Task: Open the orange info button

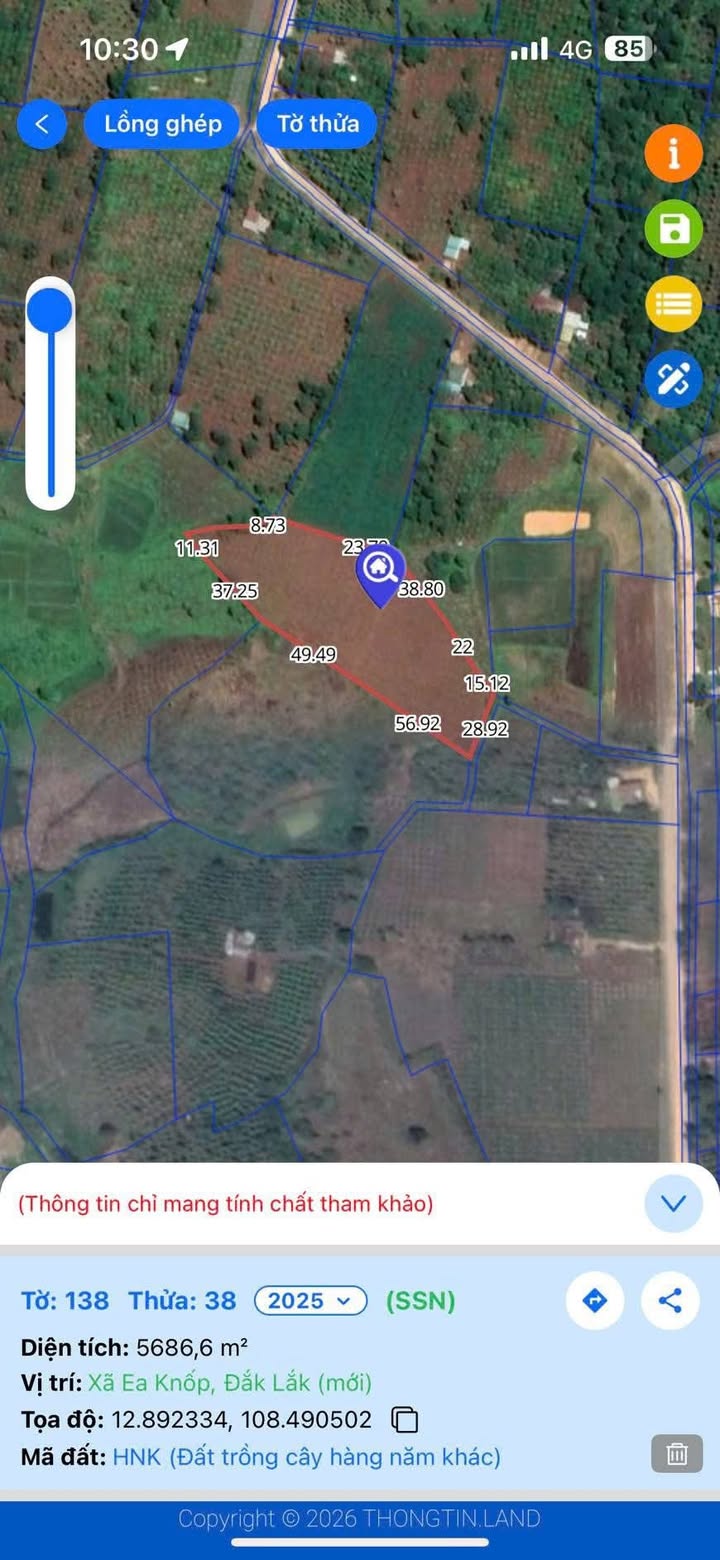Action: [x=673, y=153]
